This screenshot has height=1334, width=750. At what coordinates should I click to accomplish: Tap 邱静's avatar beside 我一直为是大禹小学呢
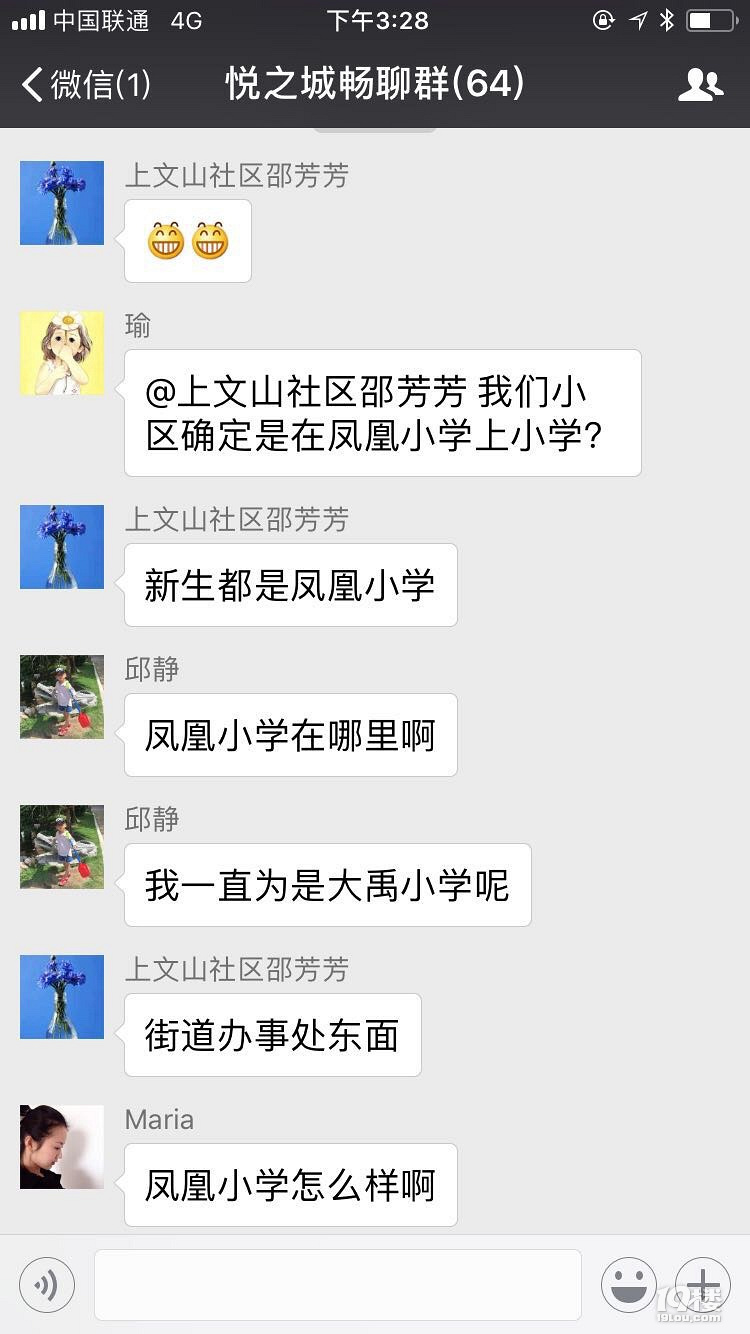(62, 847)
